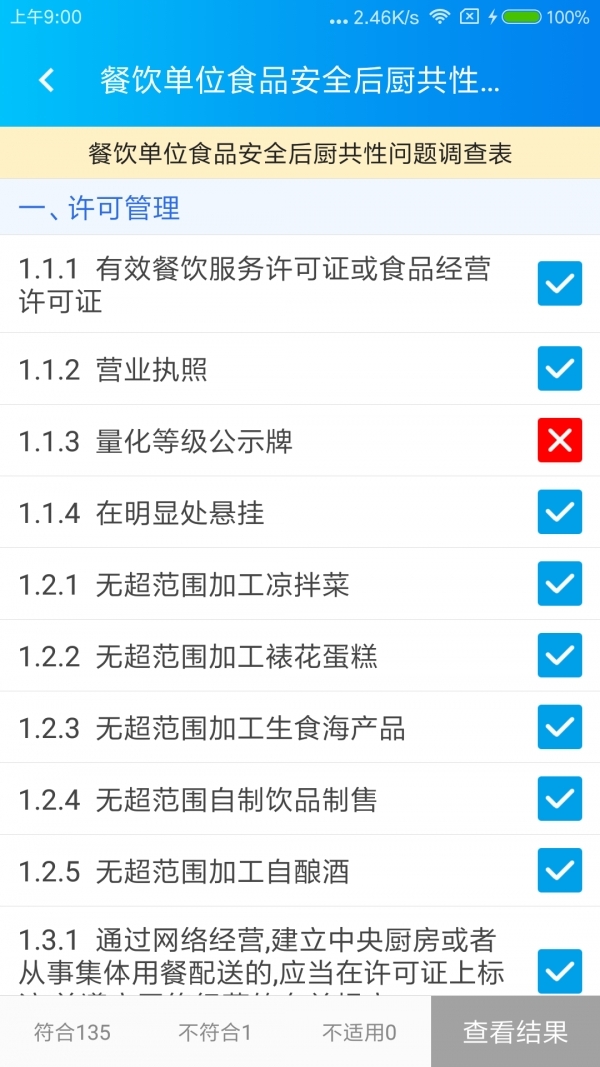Toggle the red X for 1.1.3 量化等级公示牌
This screenshot has width=600, height=1067.
pyautogui.click(x=560, y=441)
